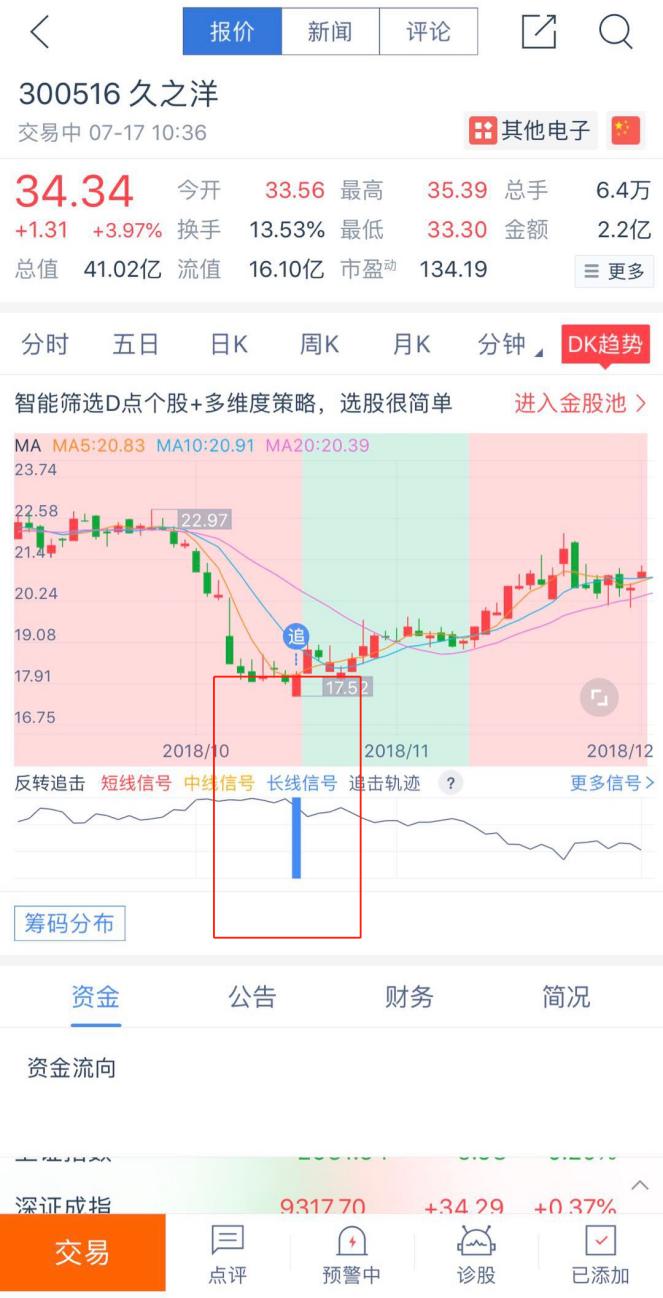Open the 筹码分布 chip distribution

pos(69,923)
